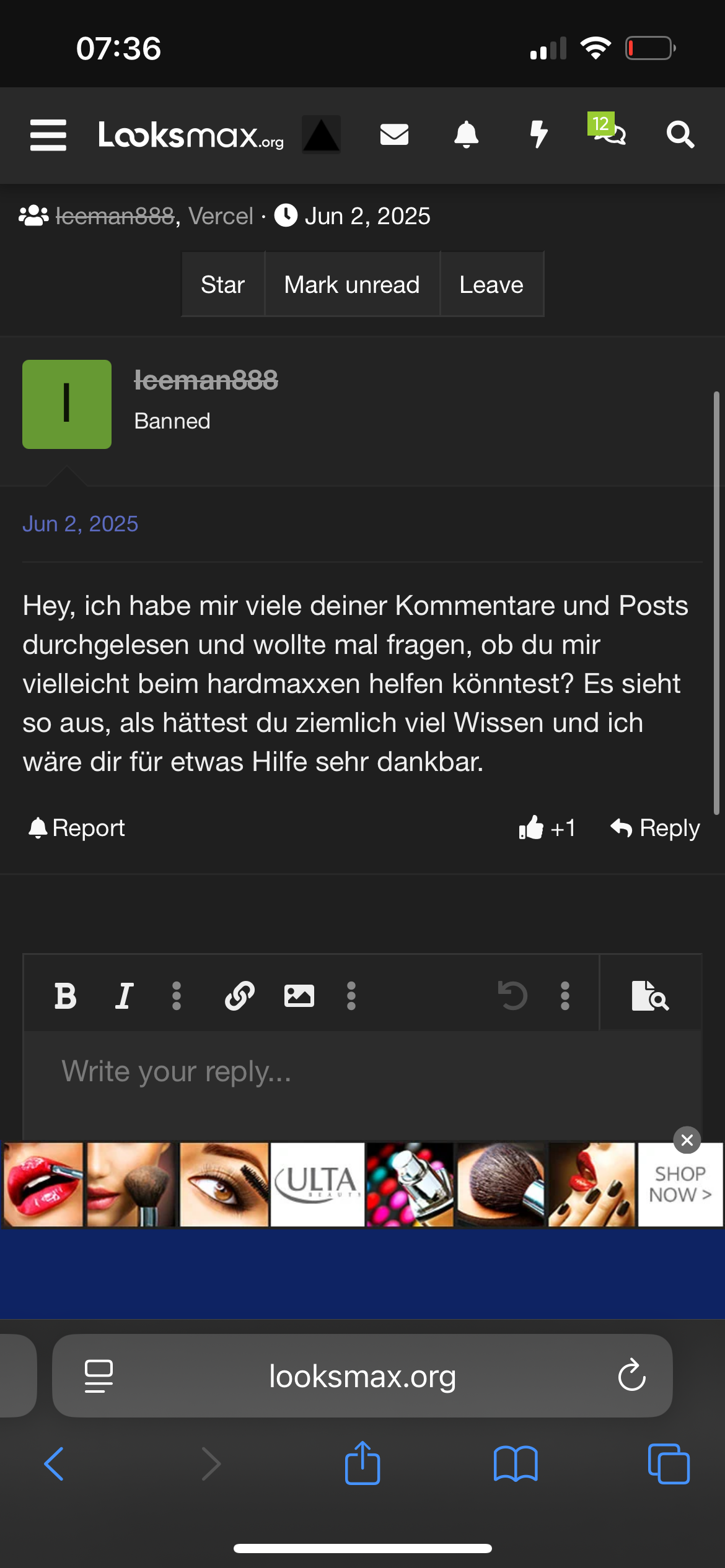Screen dimensions: 725x1568
Task: Leave this conversation
Action: pyautogui.click(x=491, y=285)
